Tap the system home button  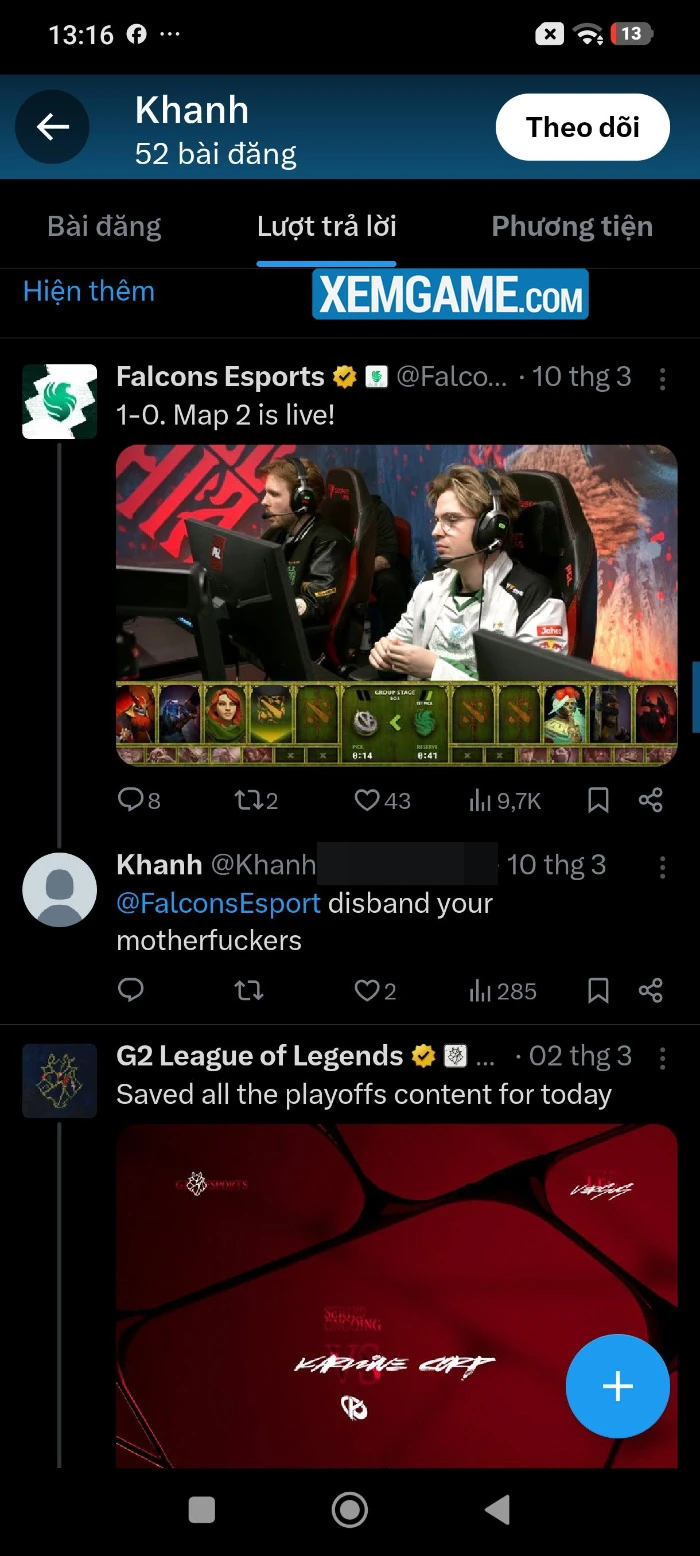349,1510
